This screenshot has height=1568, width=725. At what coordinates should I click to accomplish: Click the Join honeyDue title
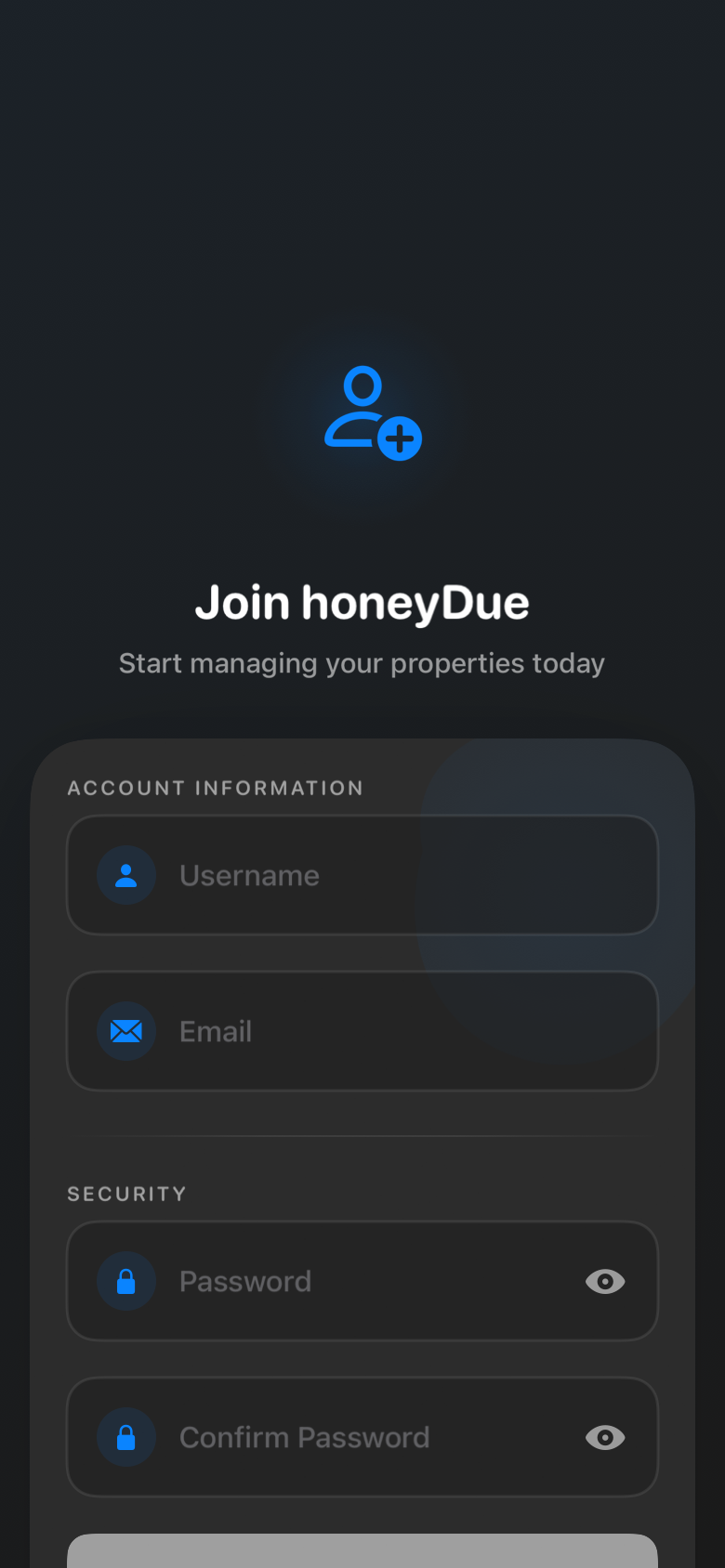[x=362, y=602]
